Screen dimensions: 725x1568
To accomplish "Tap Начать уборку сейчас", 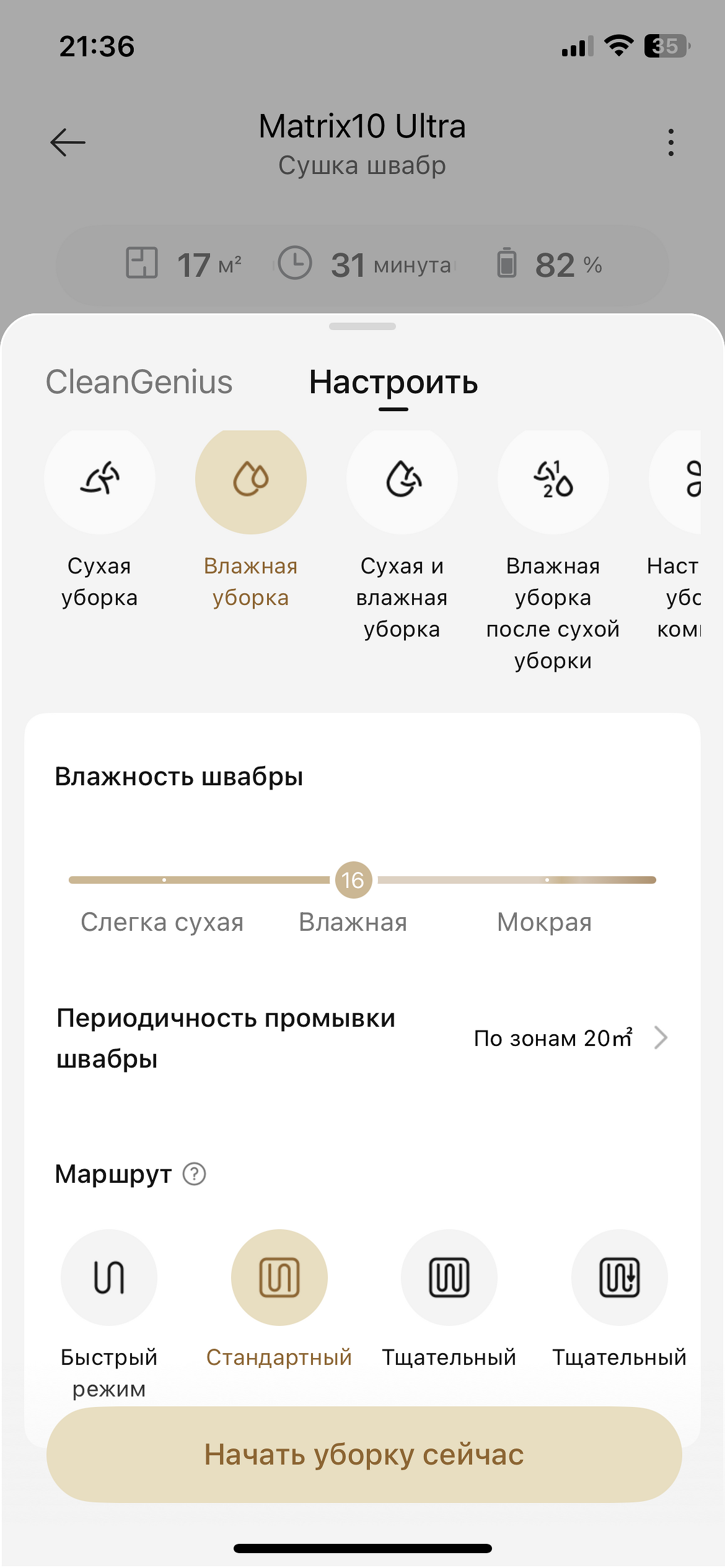I will 364,1455.
